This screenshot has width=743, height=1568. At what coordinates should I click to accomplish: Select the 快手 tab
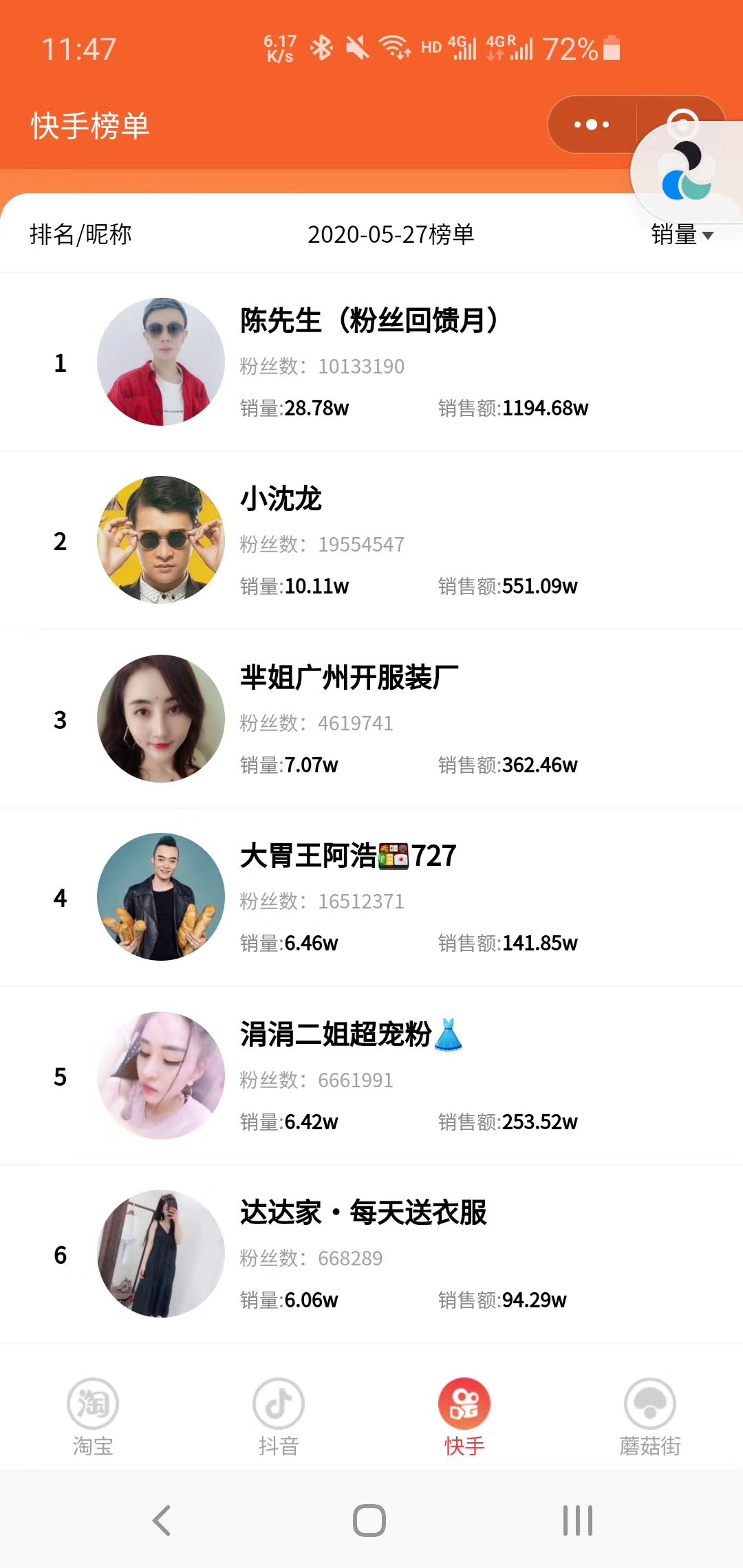pos(464,1417)
